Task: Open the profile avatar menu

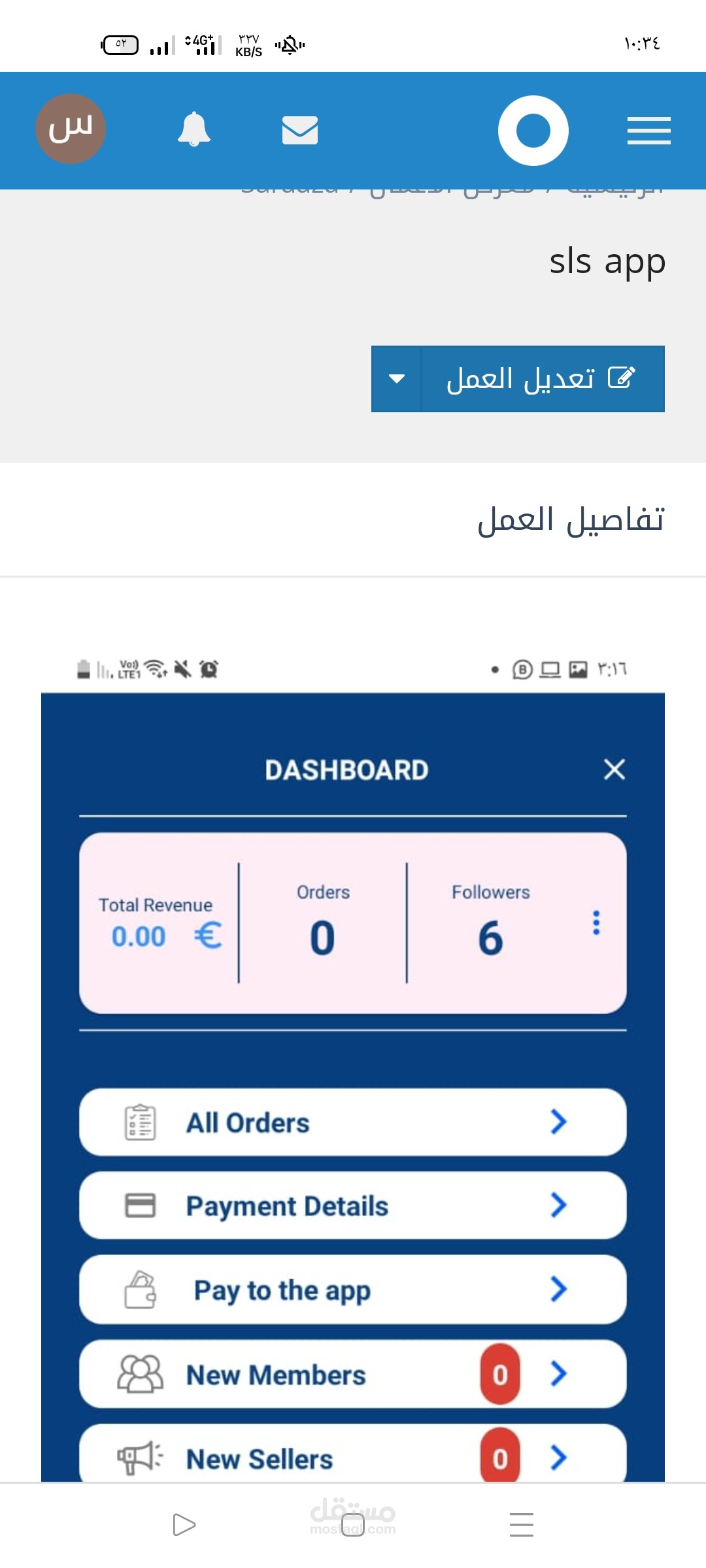Action: tap(71, 129)
